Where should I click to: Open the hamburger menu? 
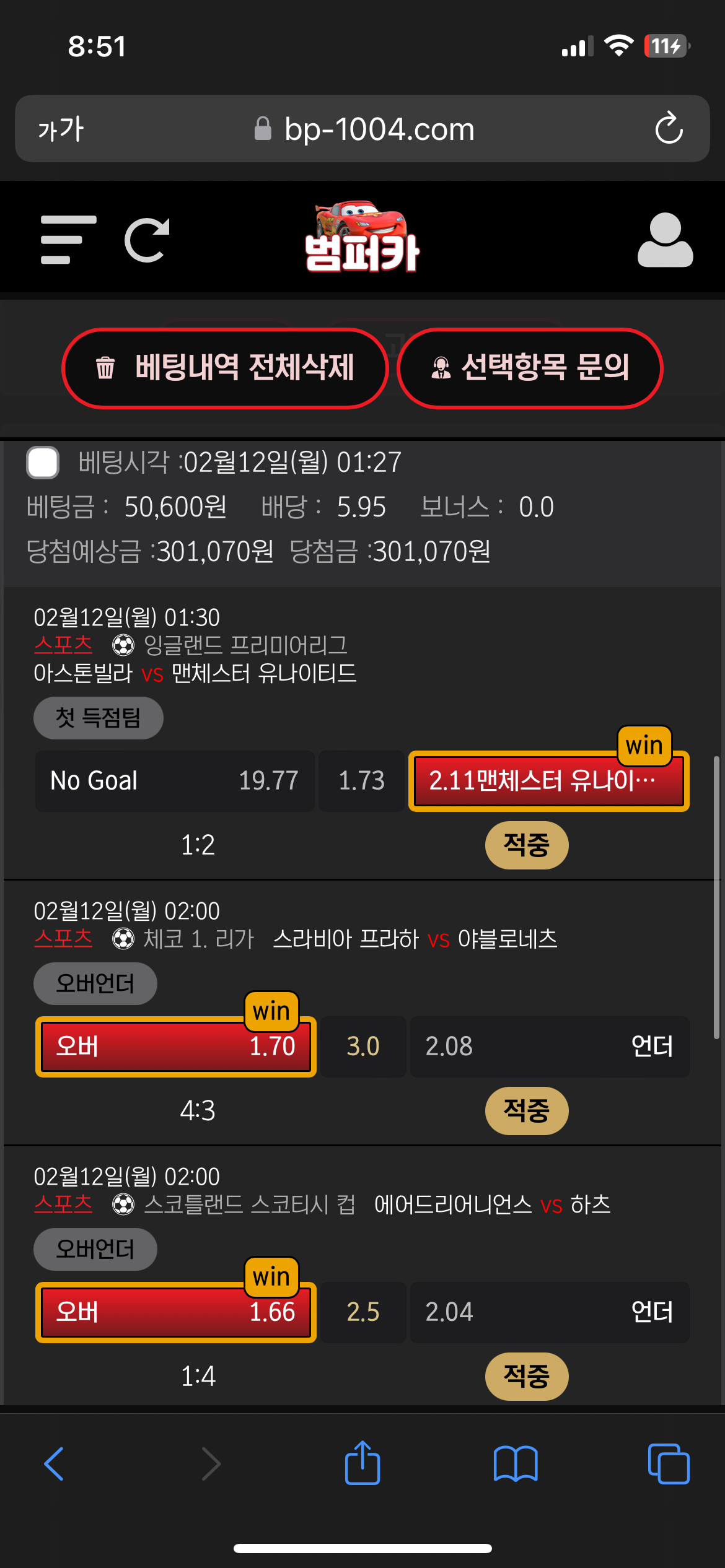68,240
